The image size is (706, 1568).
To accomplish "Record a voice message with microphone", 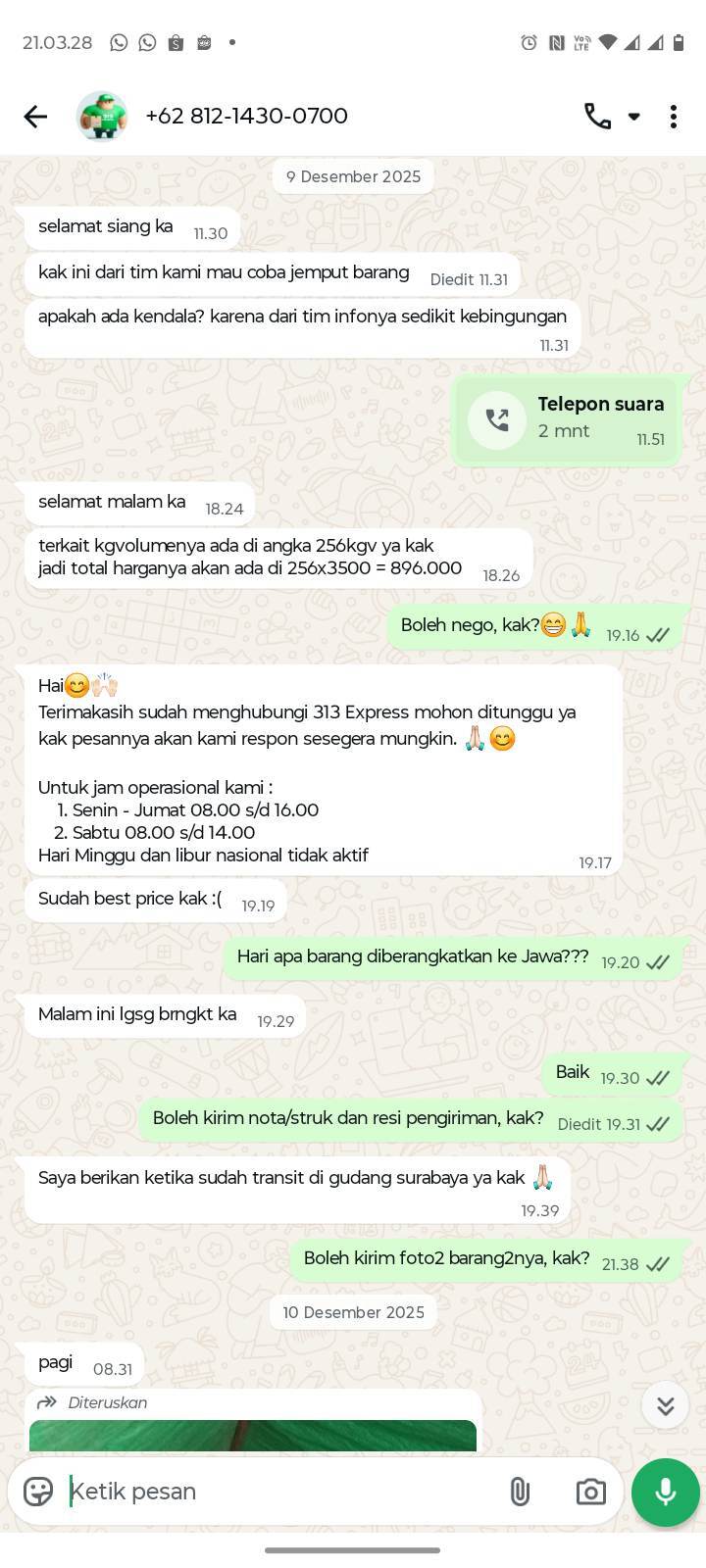I will (x=665, y=1492).
